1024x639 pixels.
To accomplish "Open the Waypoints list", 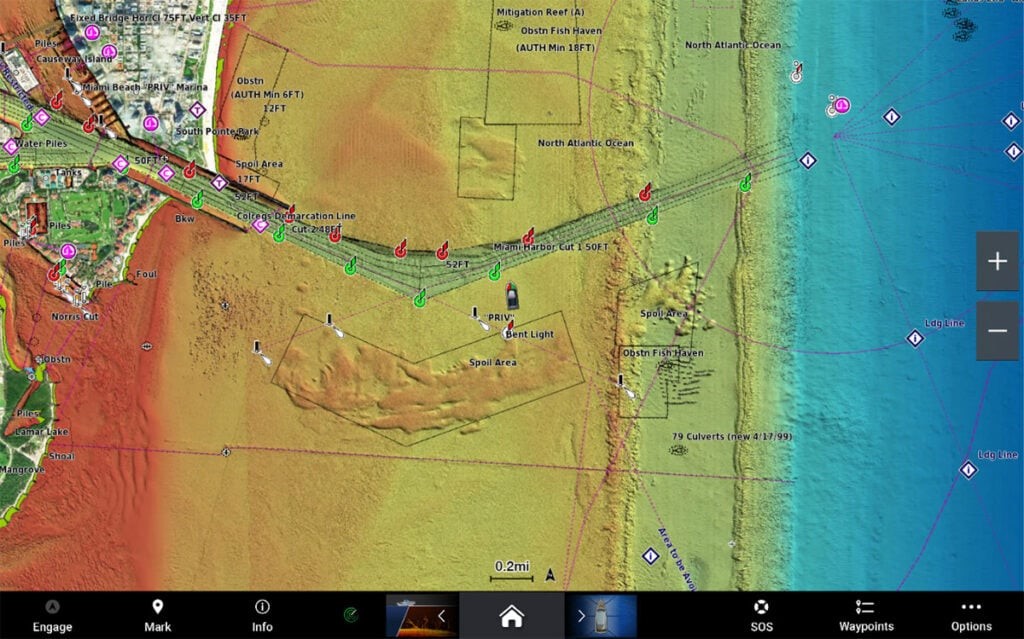I will [x=865, y=615].
